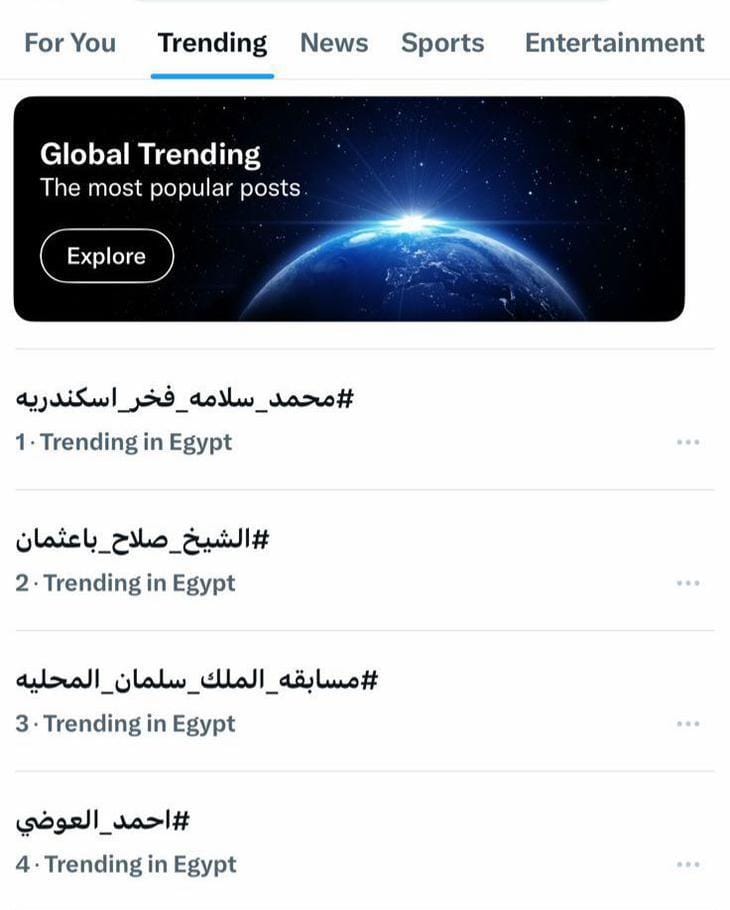
Task: Open the News tab
Action: click(x=334, y=43)
